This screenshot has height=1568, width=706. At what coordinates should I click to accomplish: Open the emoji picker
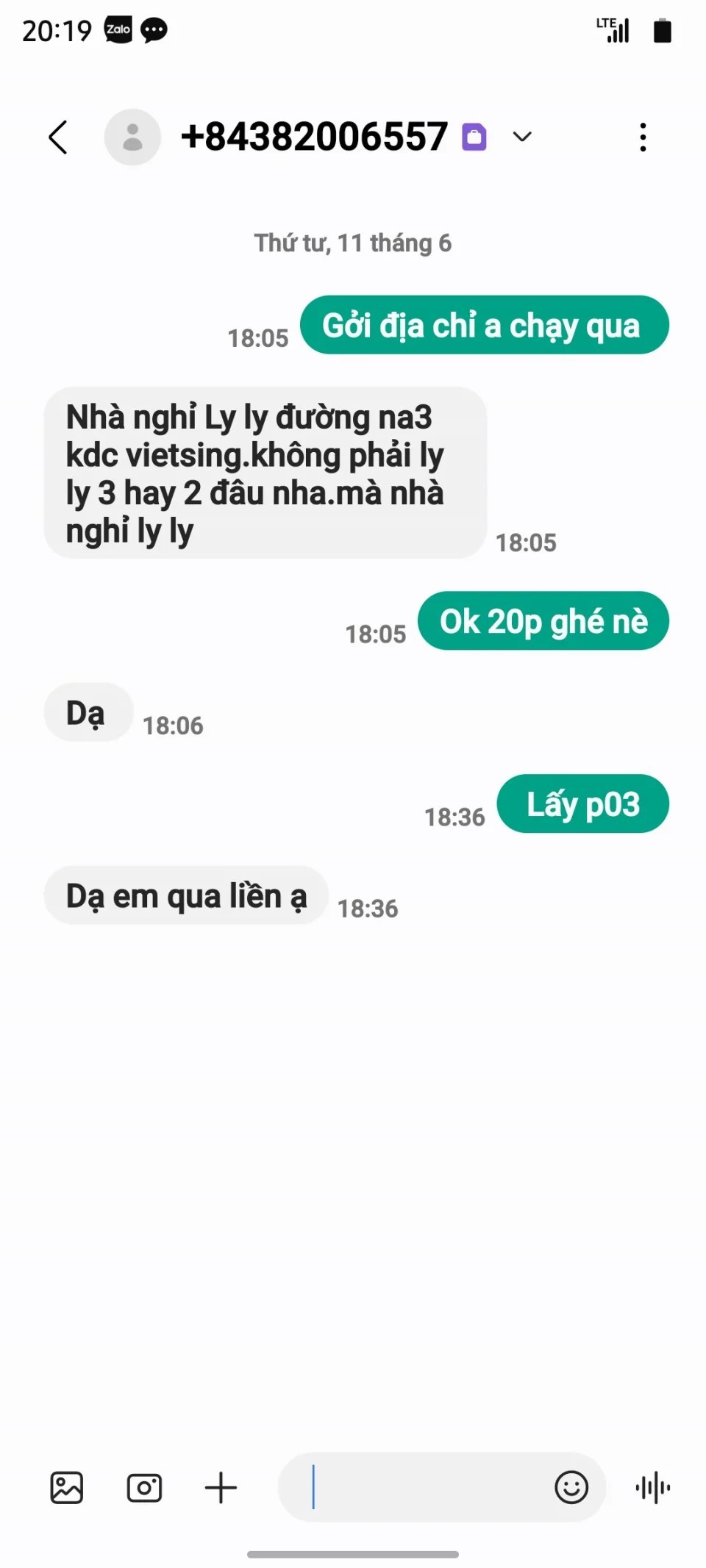(x=571, y=1488)
